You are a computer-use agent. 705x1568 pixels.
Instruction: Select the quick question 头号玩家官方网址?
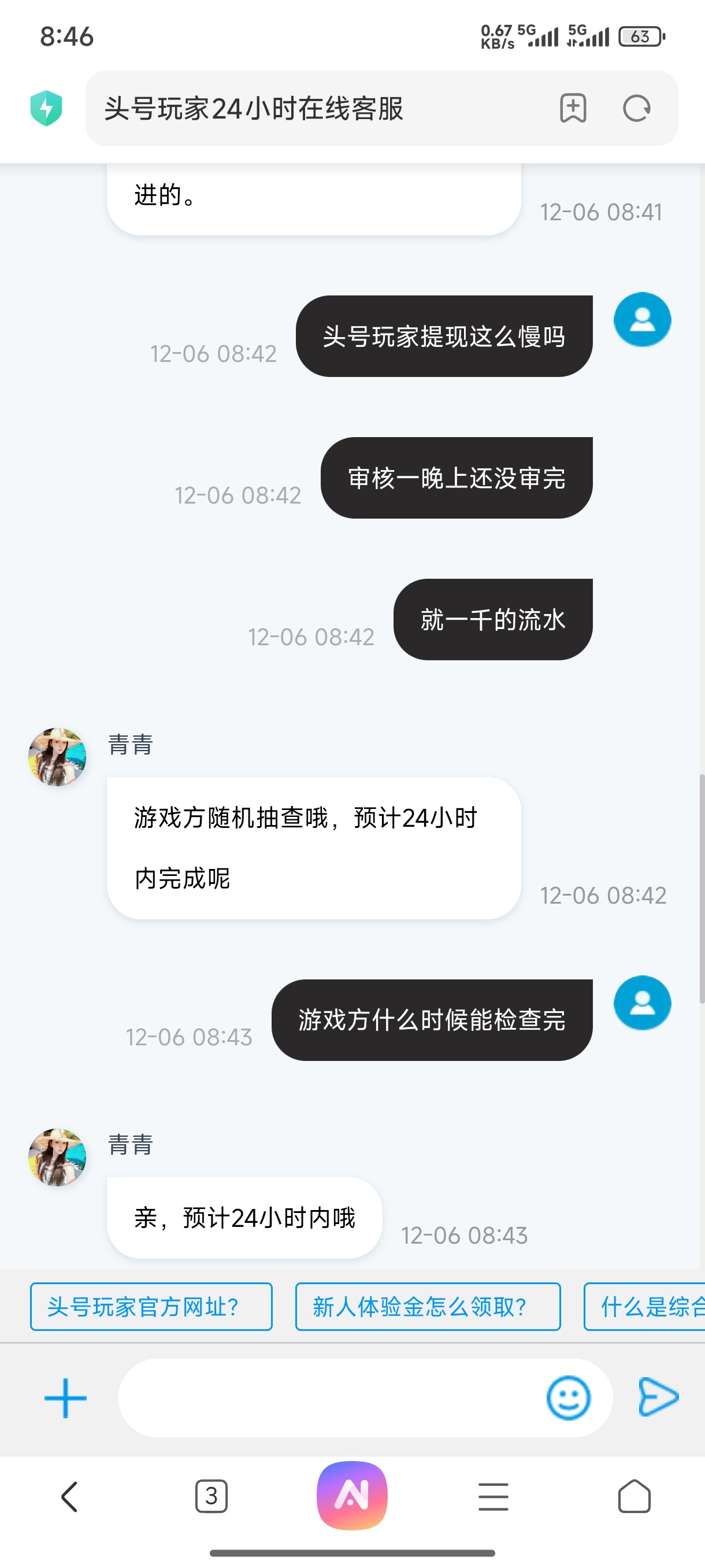pos(151,1307)
